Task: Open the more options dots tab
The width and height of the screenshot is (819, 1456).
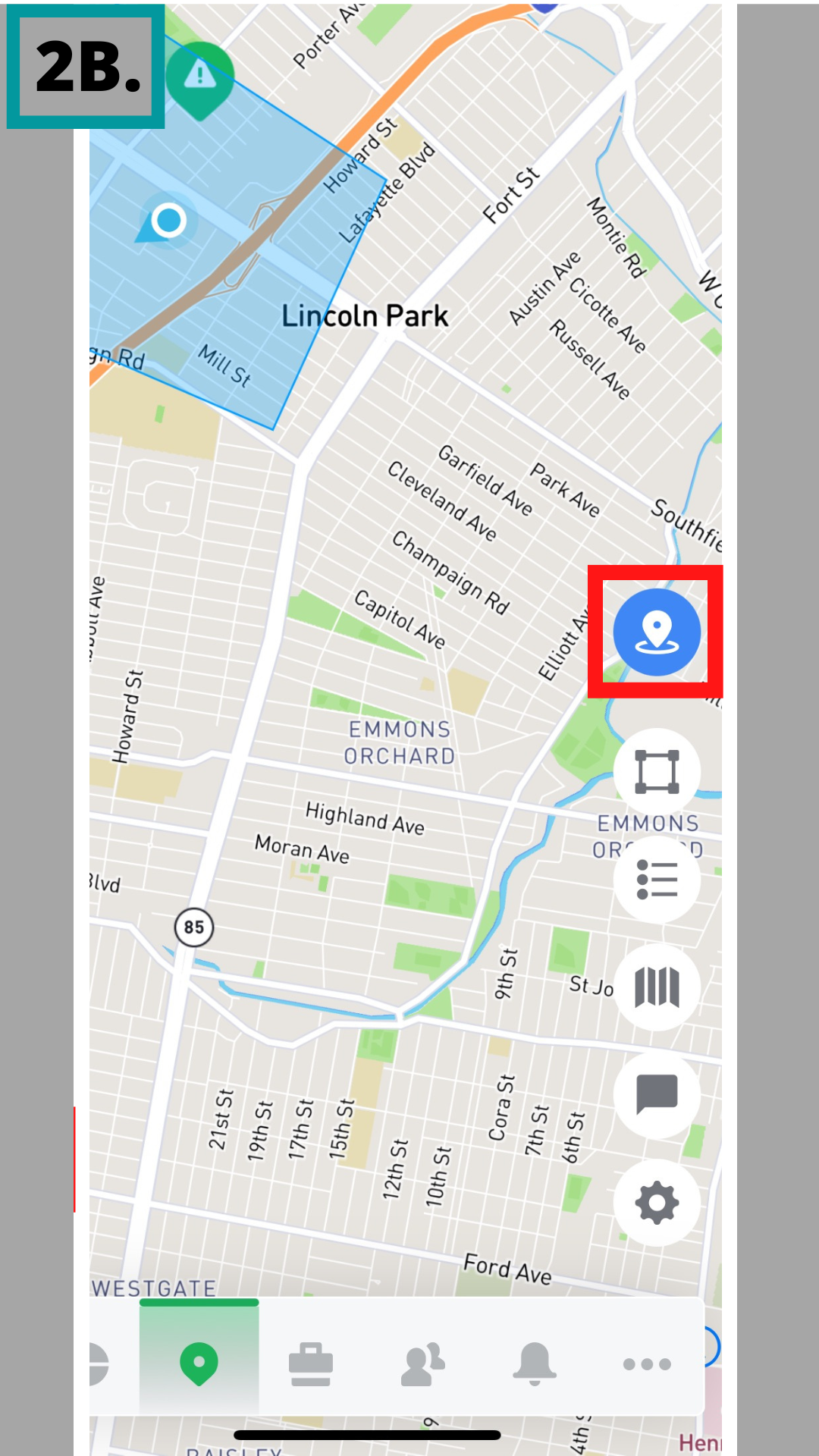Action: point(647,1363)
